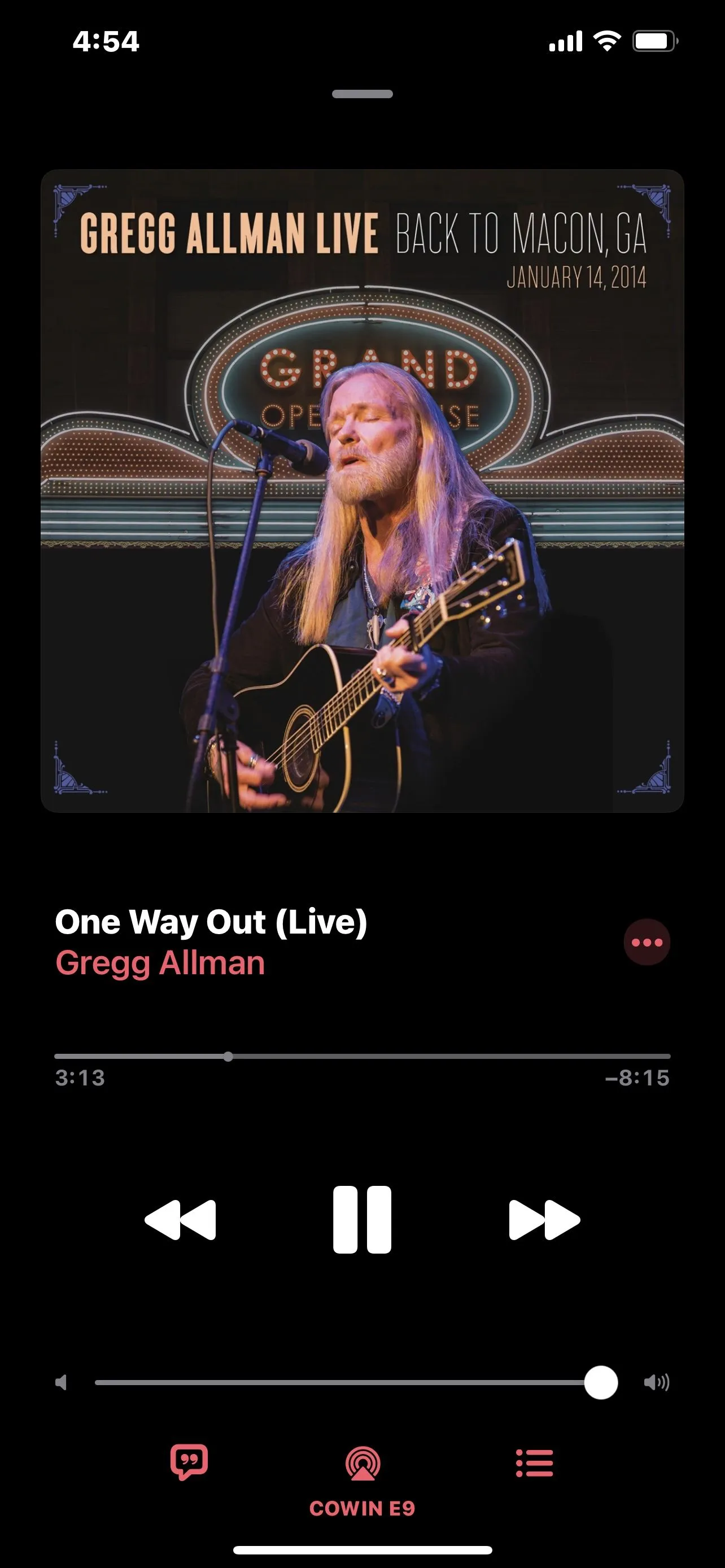
Task: Pause One Way Out (Live)
Action: 362,1219
